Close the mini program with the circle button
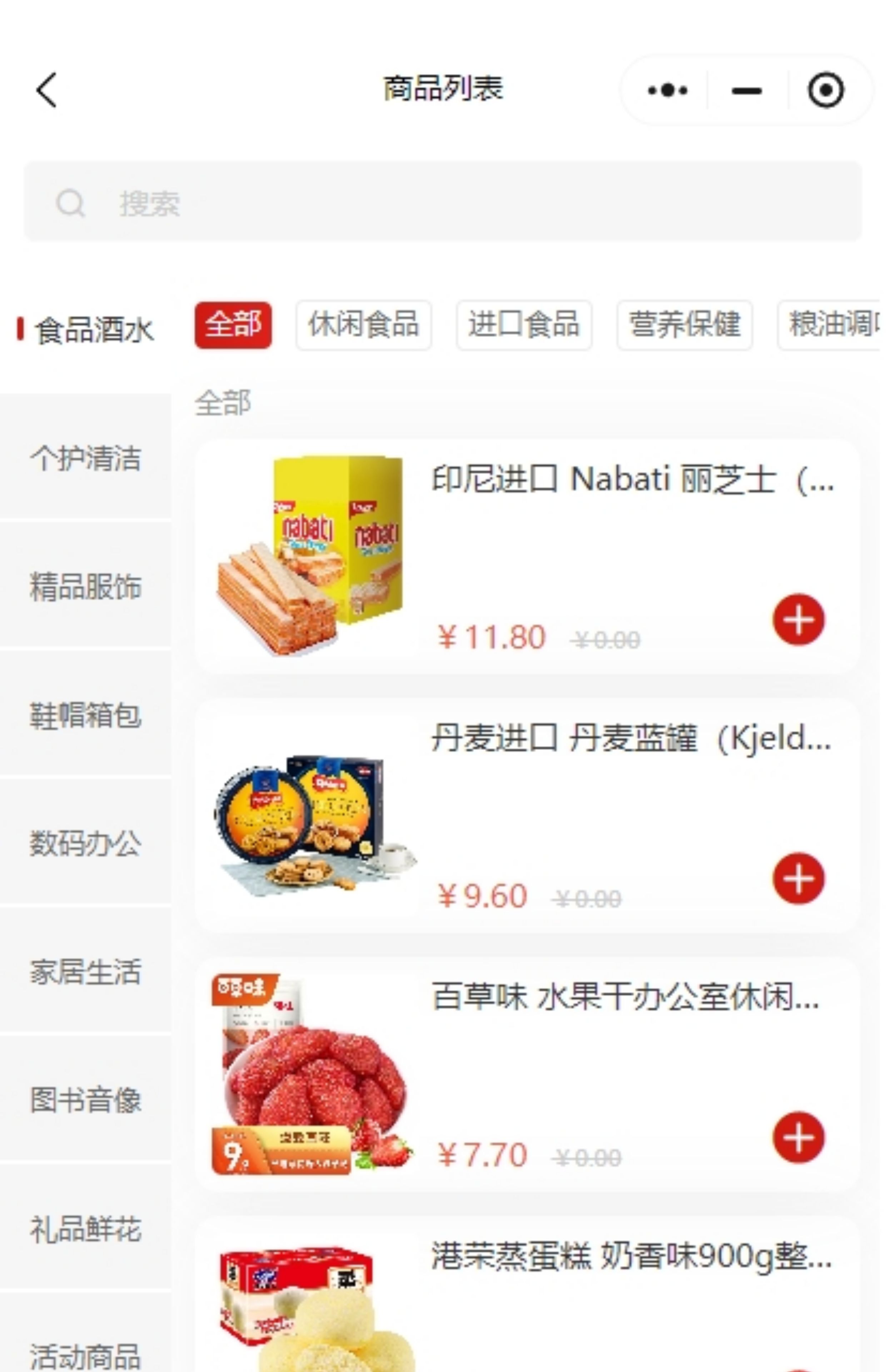886x1372 pixels. coord(826,90)
